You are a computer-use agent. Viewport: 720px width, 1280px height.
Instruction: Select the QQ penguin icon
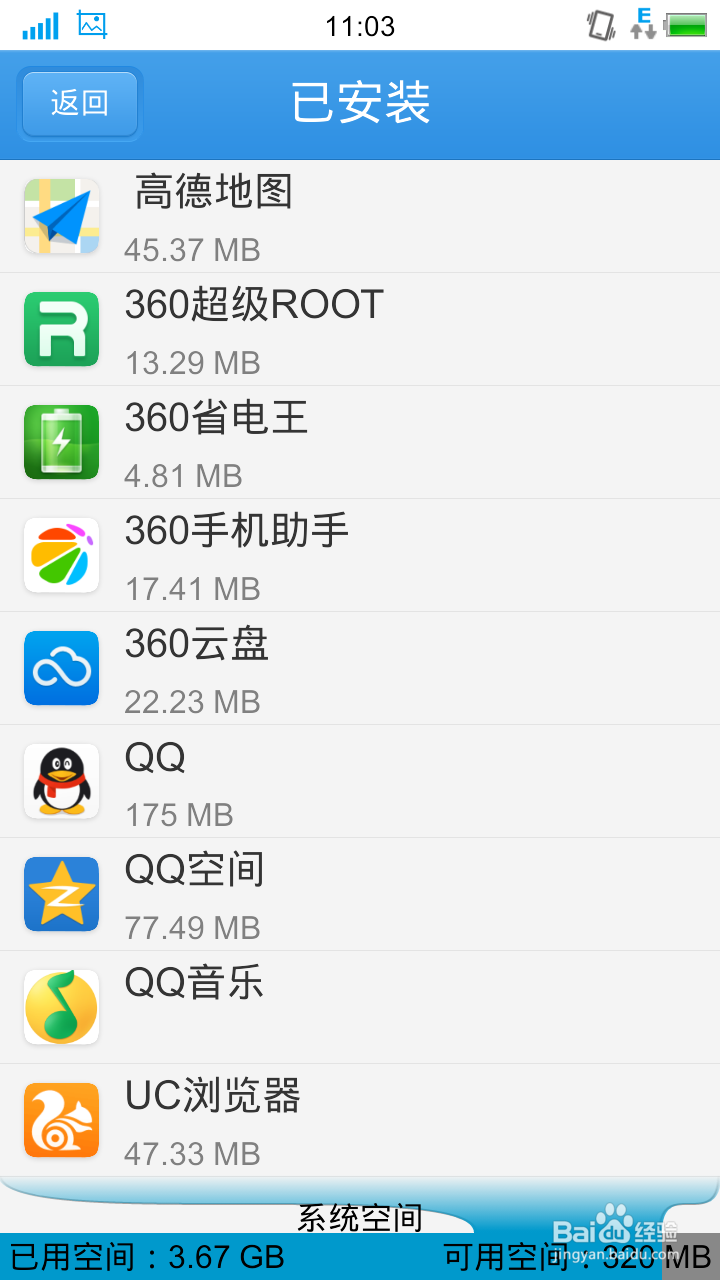(x=61, y=781)
